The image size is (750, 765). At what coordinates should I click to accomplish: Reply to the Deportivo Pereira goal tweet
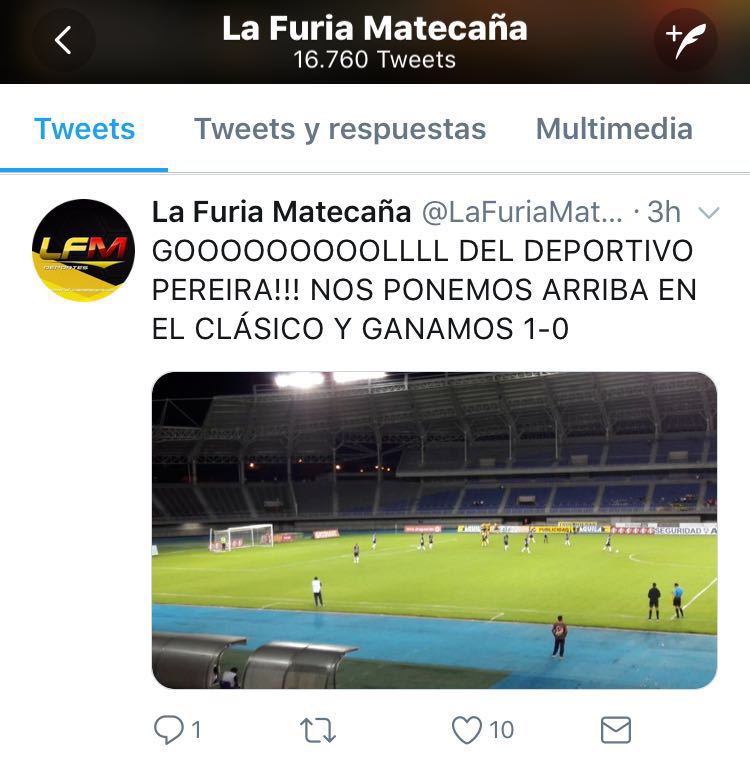(x=169, y=730)
